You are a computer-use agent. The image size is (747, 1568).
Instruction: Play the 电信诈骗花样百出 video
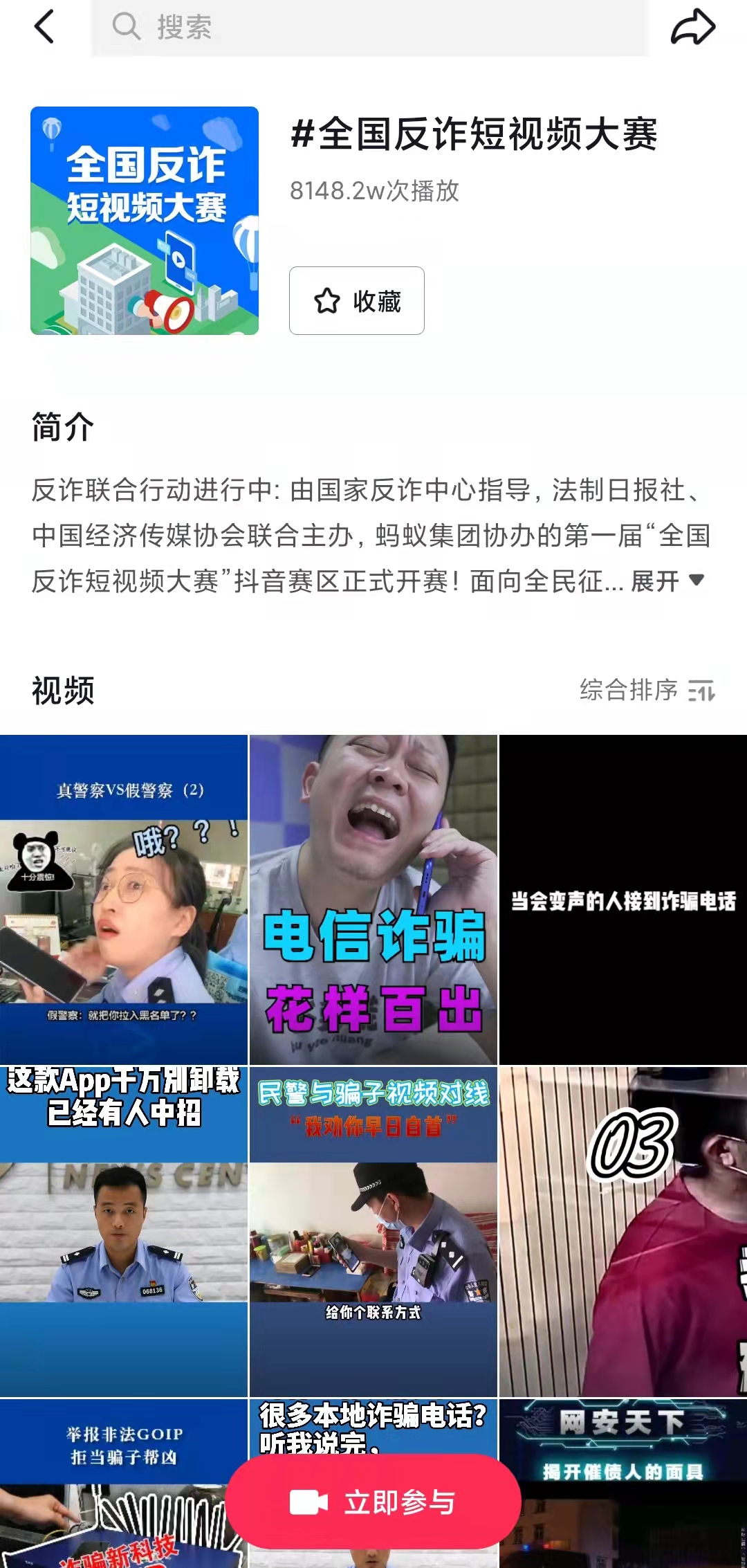click(373, 900)
